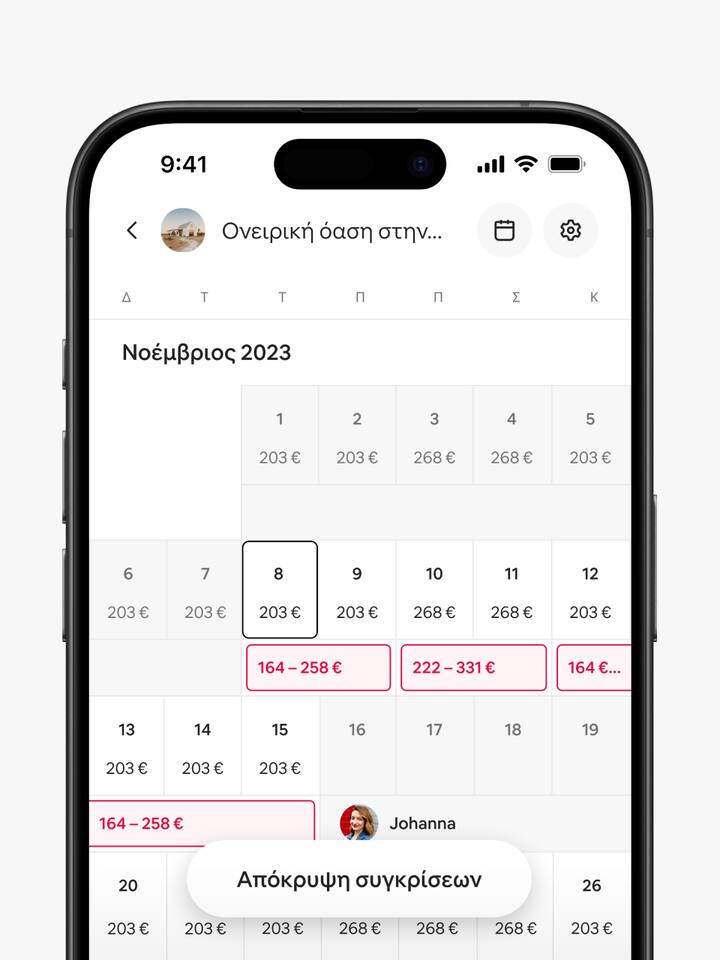The image size is (720, 960).
Task: Open the listing photo thumbnail
Action: tap(183, 231)
